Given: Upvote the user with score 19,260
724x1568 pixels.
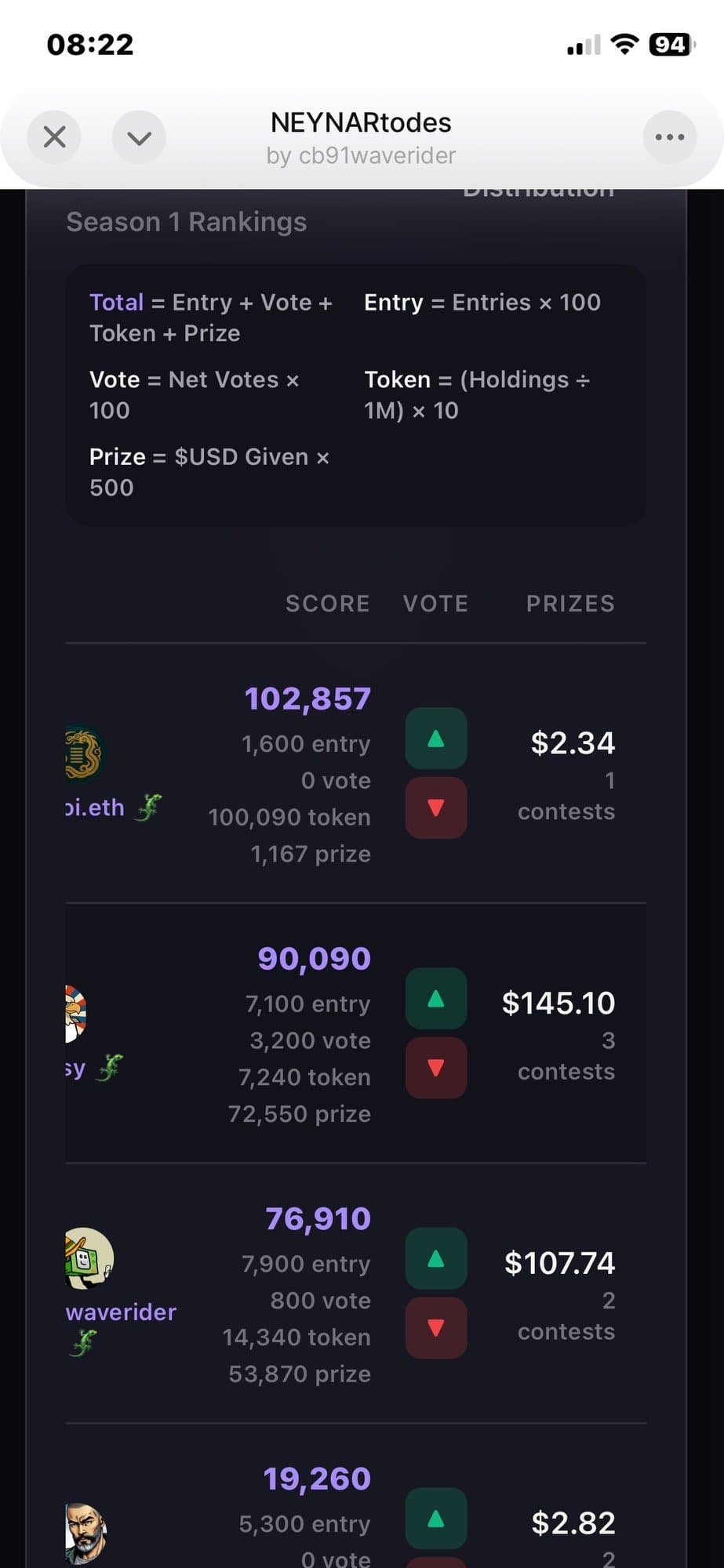Looking at the screenshot, I should [436, 1519].
